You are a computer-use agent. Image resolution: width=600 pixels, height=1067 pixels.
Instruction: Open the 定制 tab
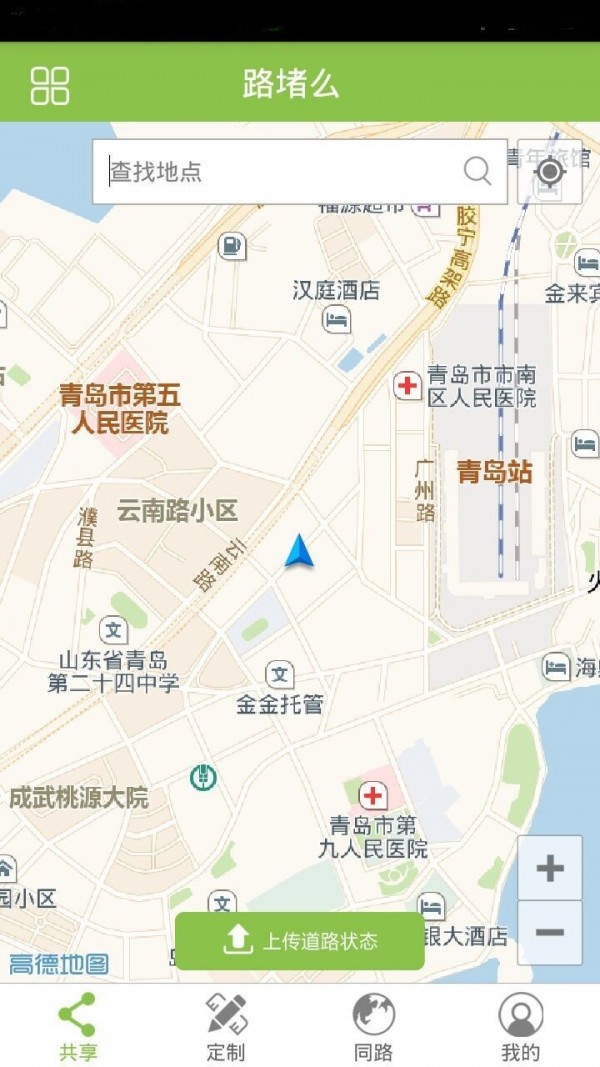click(226, 1026)
